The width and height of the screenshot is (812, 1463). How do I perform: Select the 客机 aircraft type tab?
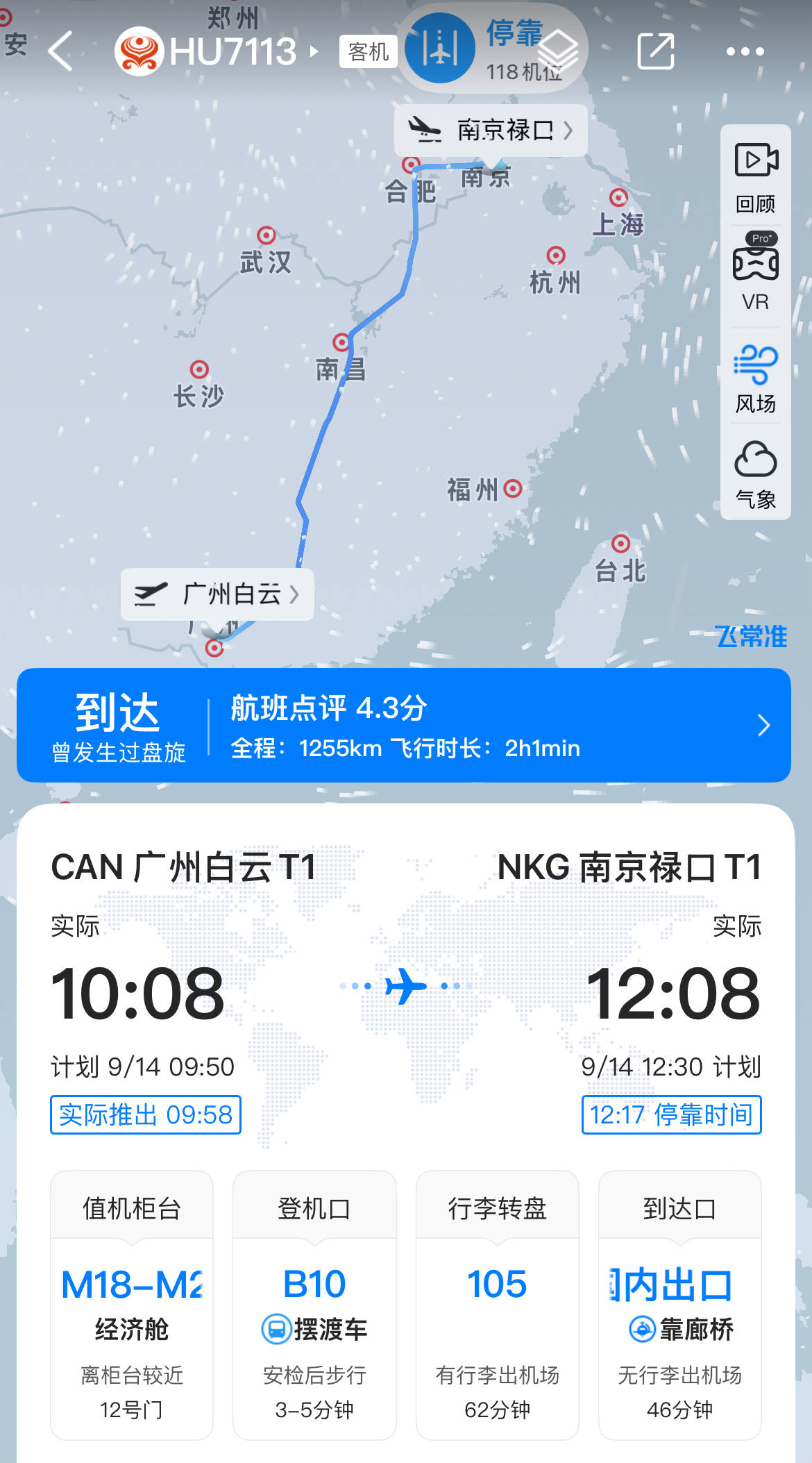368,52
